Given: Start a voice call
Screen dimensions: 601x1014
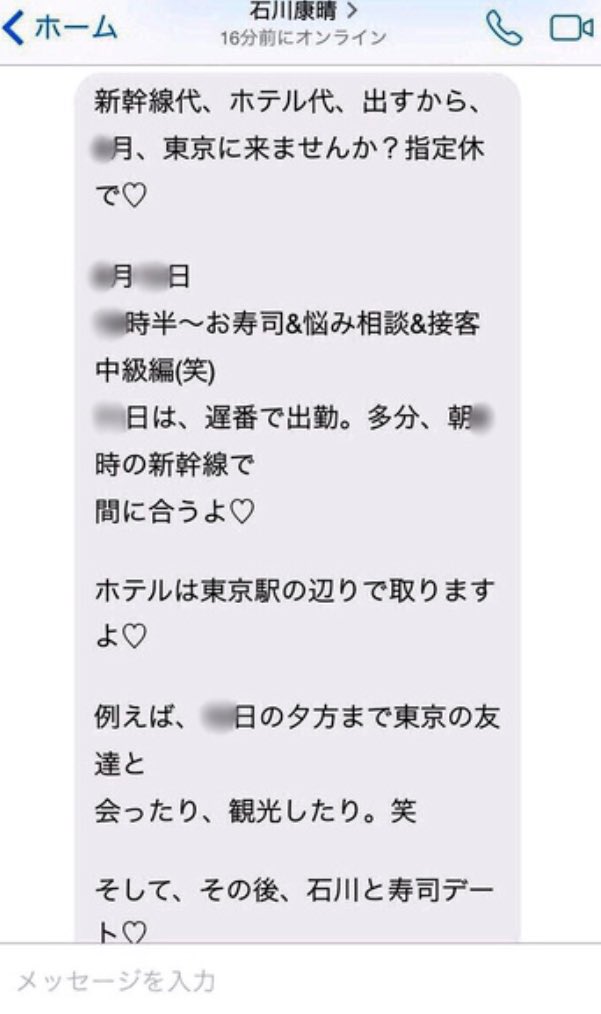Looking at the screenshot, I should tap(505, 28).
